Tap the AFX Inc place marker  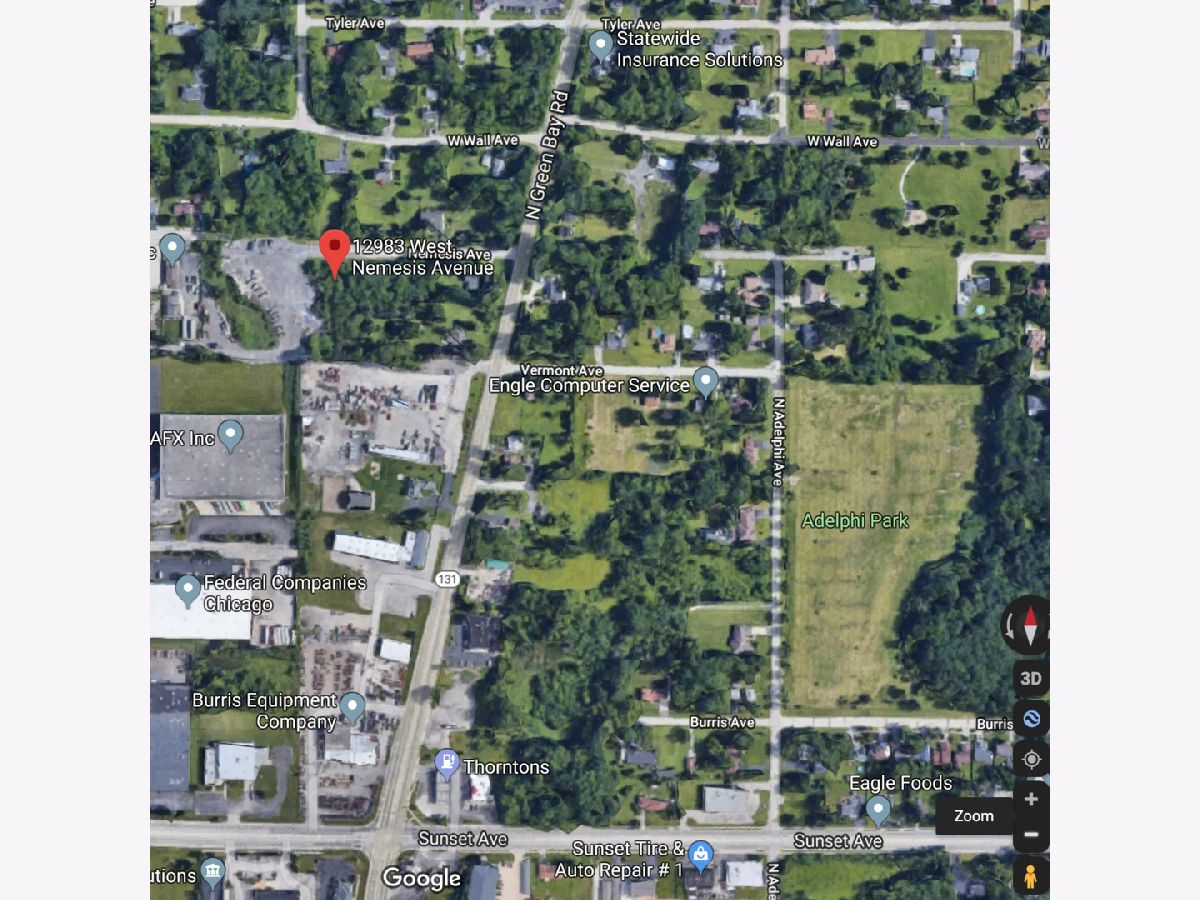(x=231, y=435)
